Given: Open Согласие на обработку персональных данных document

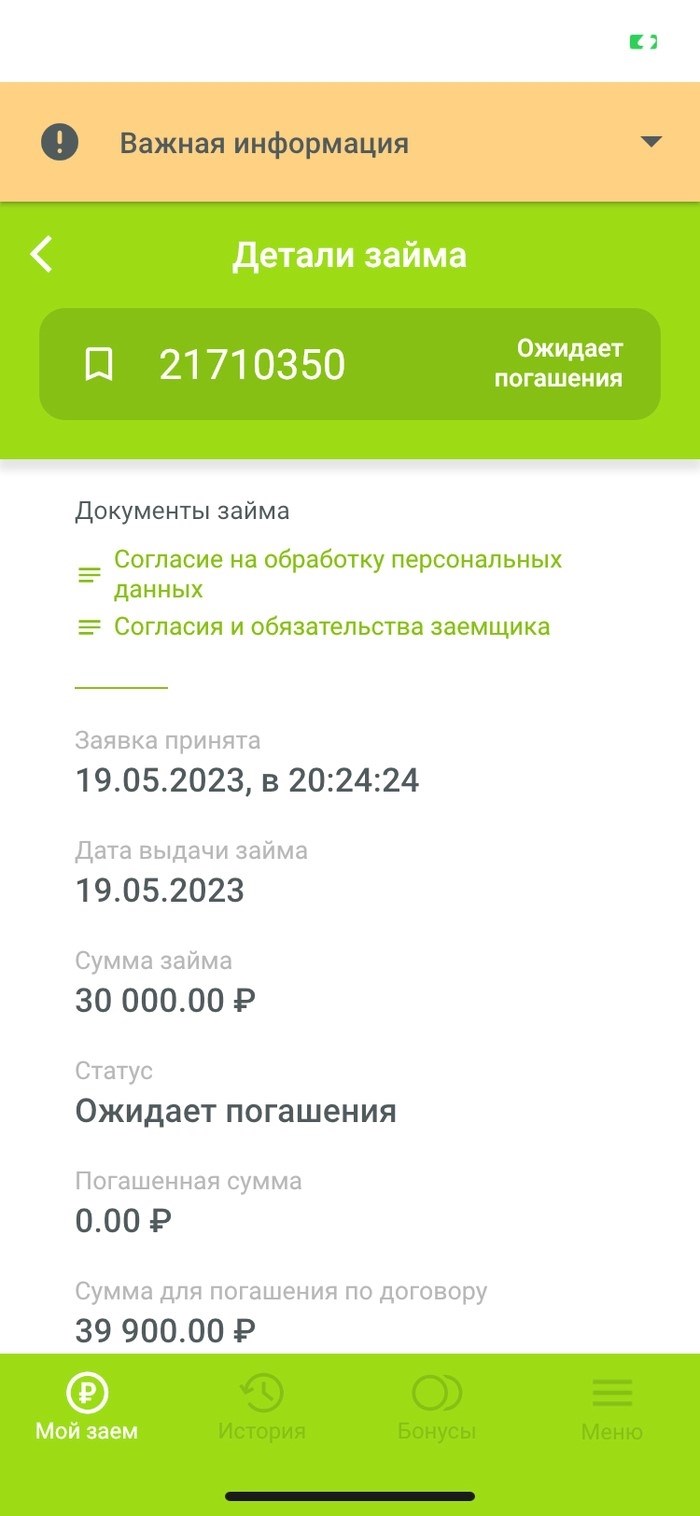Looking at the screenshot, I should (x=337, y=573).
